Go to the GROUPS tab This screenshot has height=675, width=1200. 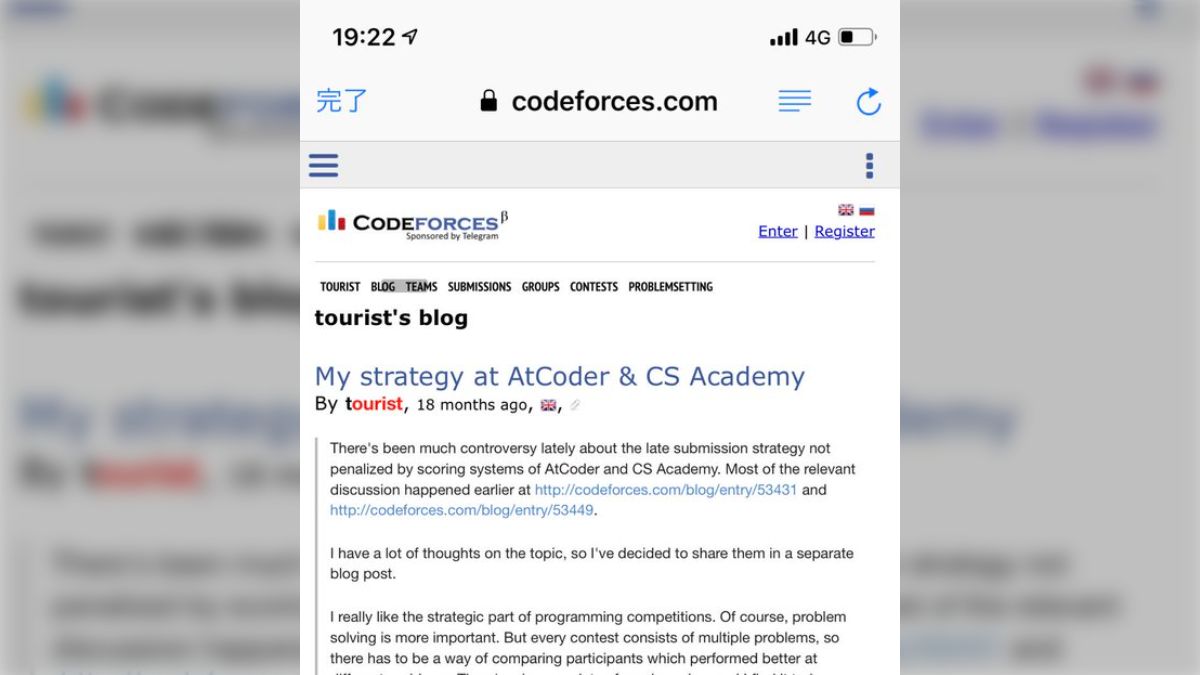click(540, 287)
